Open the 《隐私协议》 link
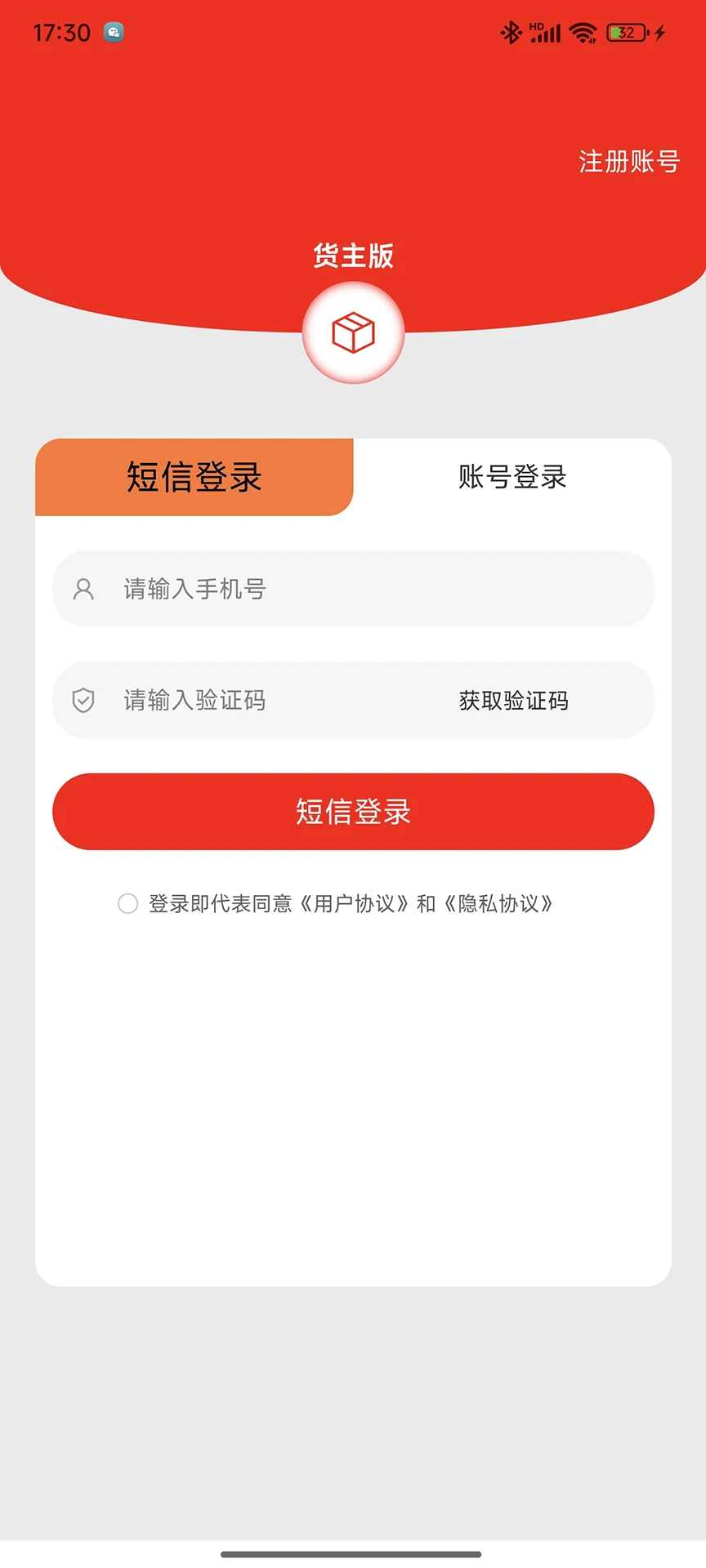Image resolution: width=706 pixels, height=1568 pixels. point(498,904)
